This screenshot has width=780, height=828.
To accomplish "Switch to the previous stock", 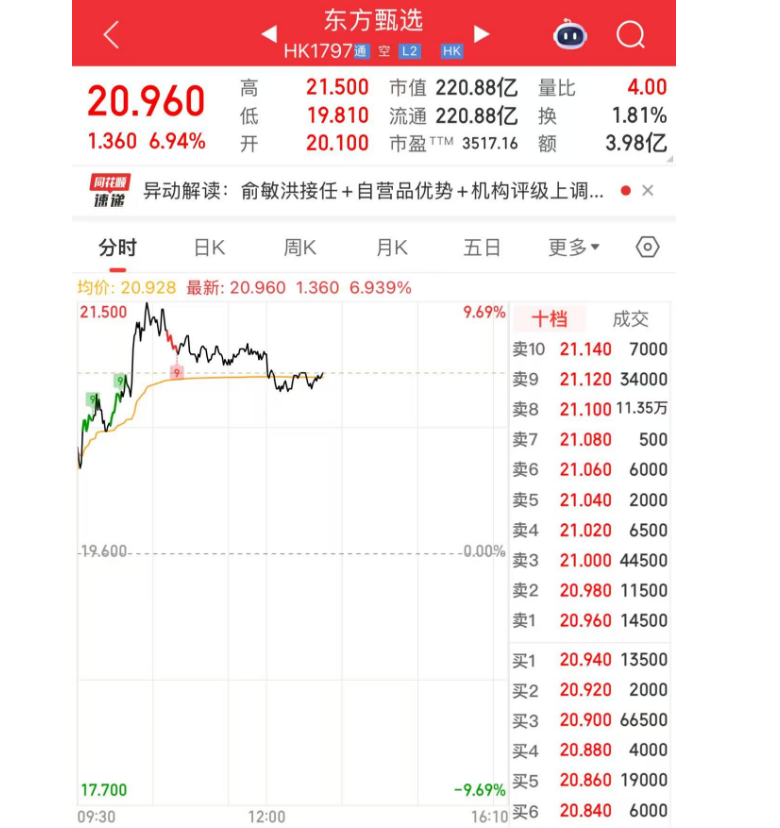I will [268, 34].
